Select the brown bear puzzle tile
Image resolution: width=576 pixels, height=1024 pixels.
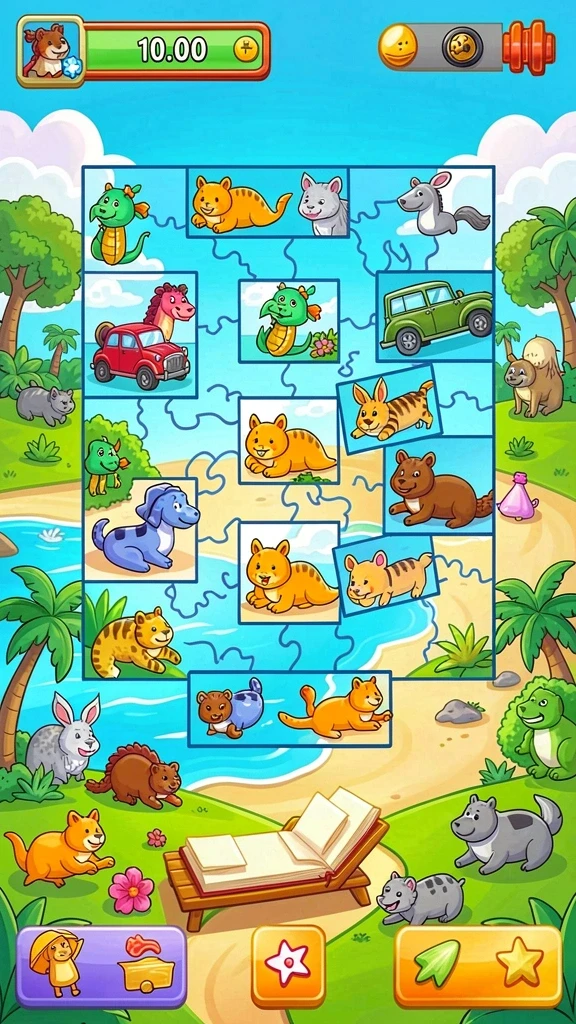pos(439,487)
